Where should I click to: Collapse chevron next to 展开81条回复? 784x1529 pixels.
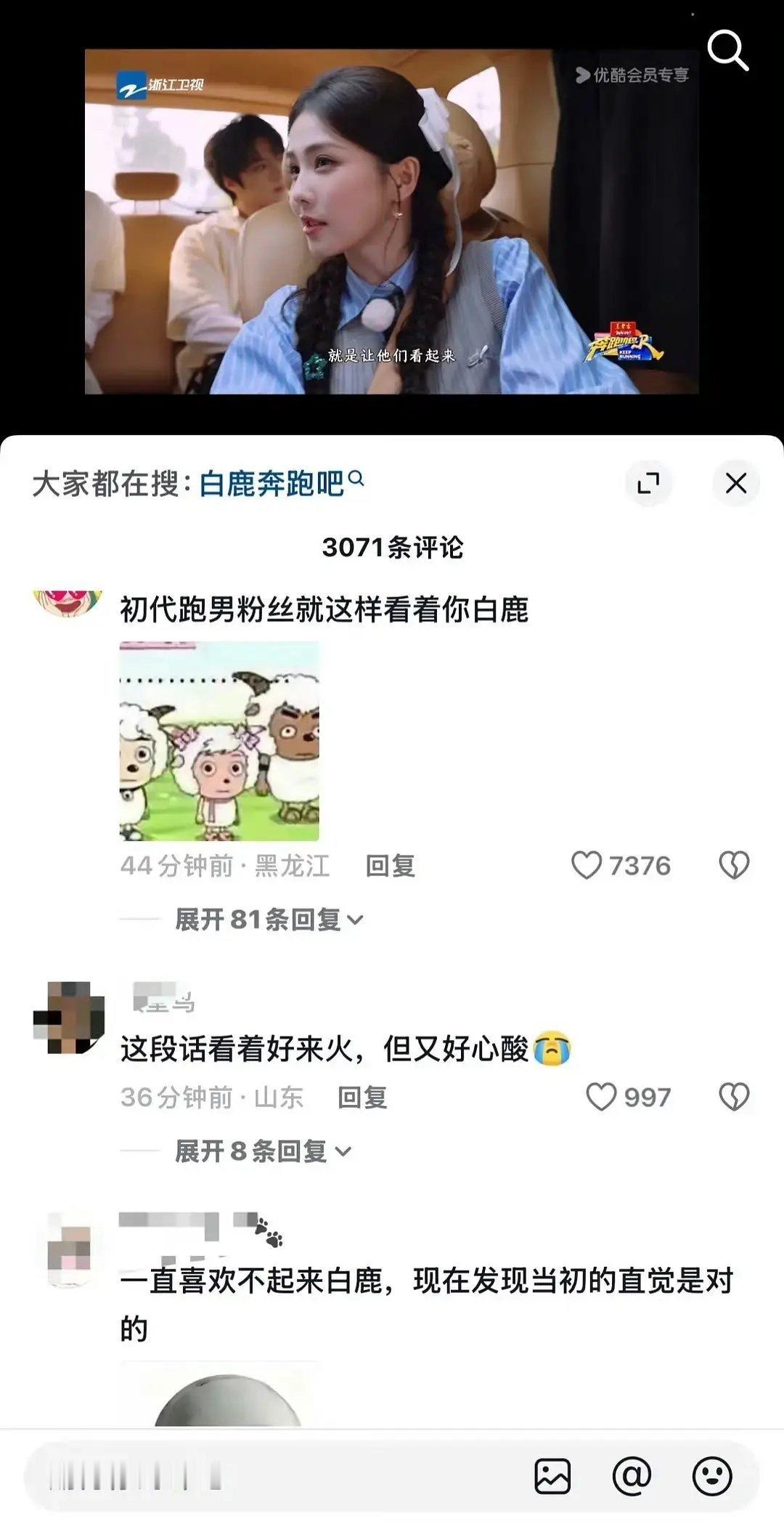(x=355, y=918)
